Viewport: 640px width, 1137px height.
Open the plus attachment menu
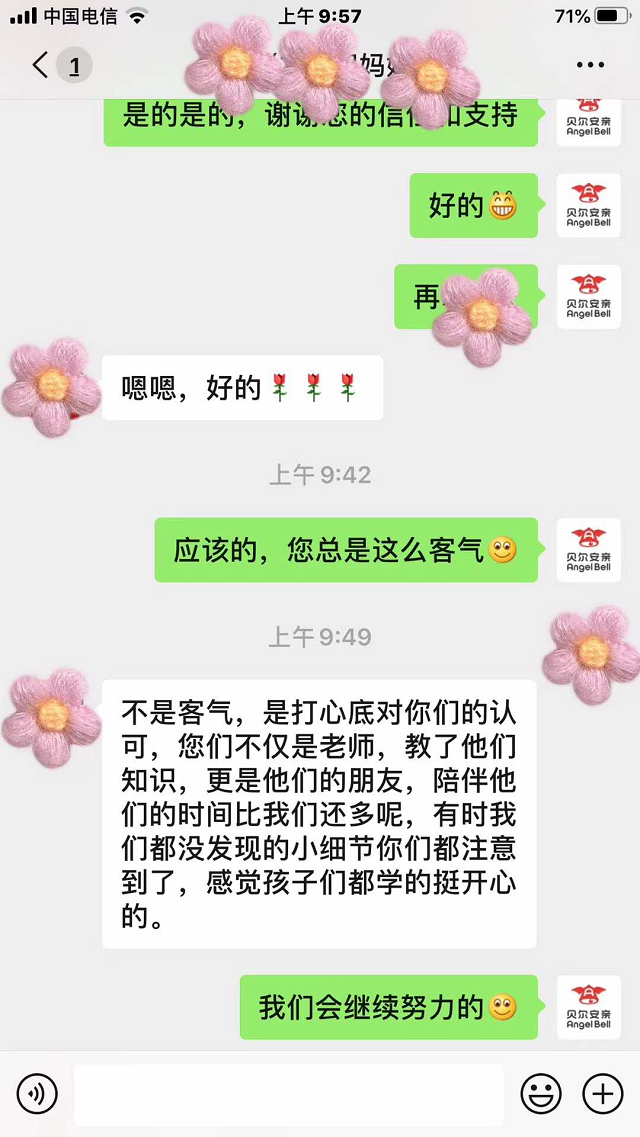pyautogui.click(x=602, y=1094)
